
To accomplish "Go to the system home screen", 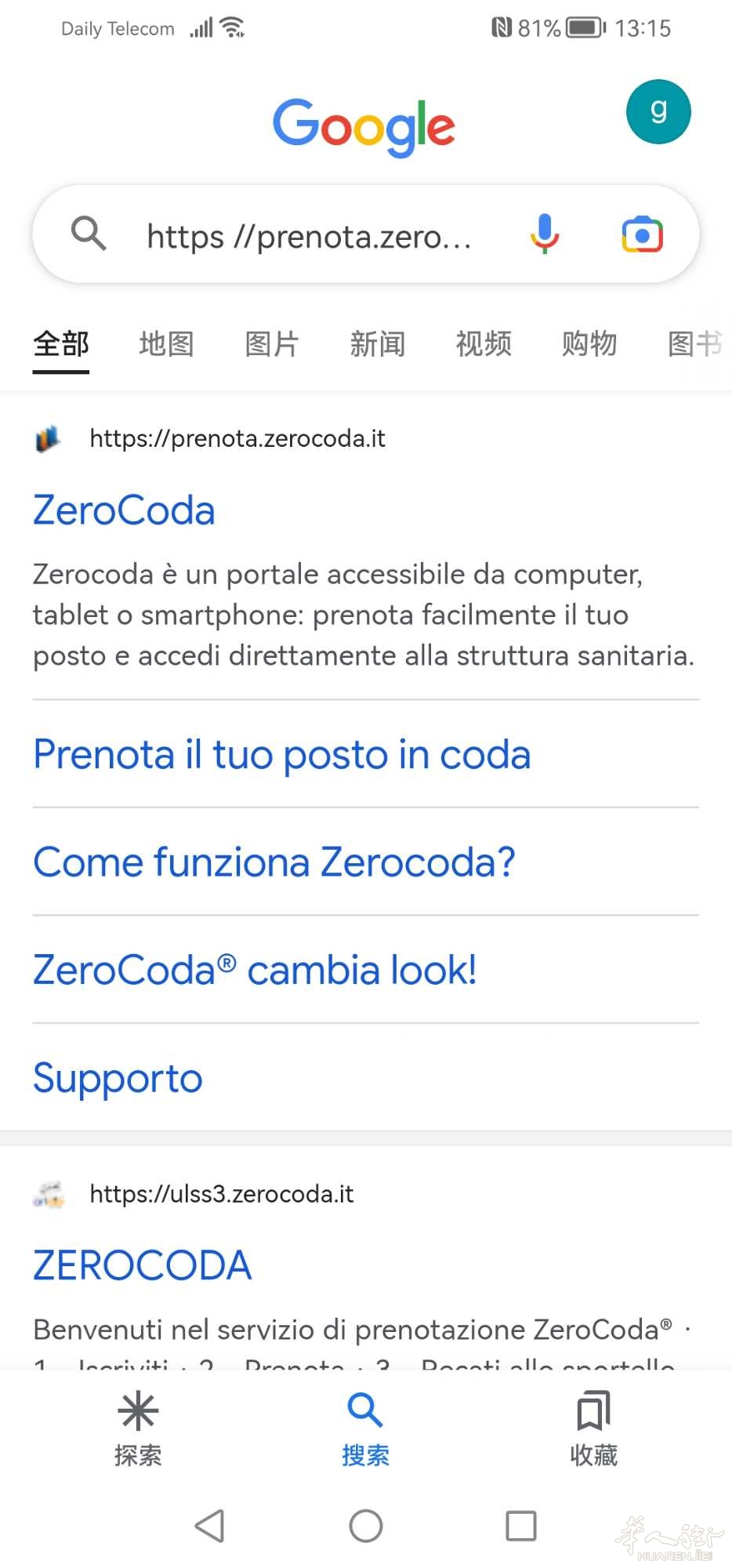I will 366,1526.
